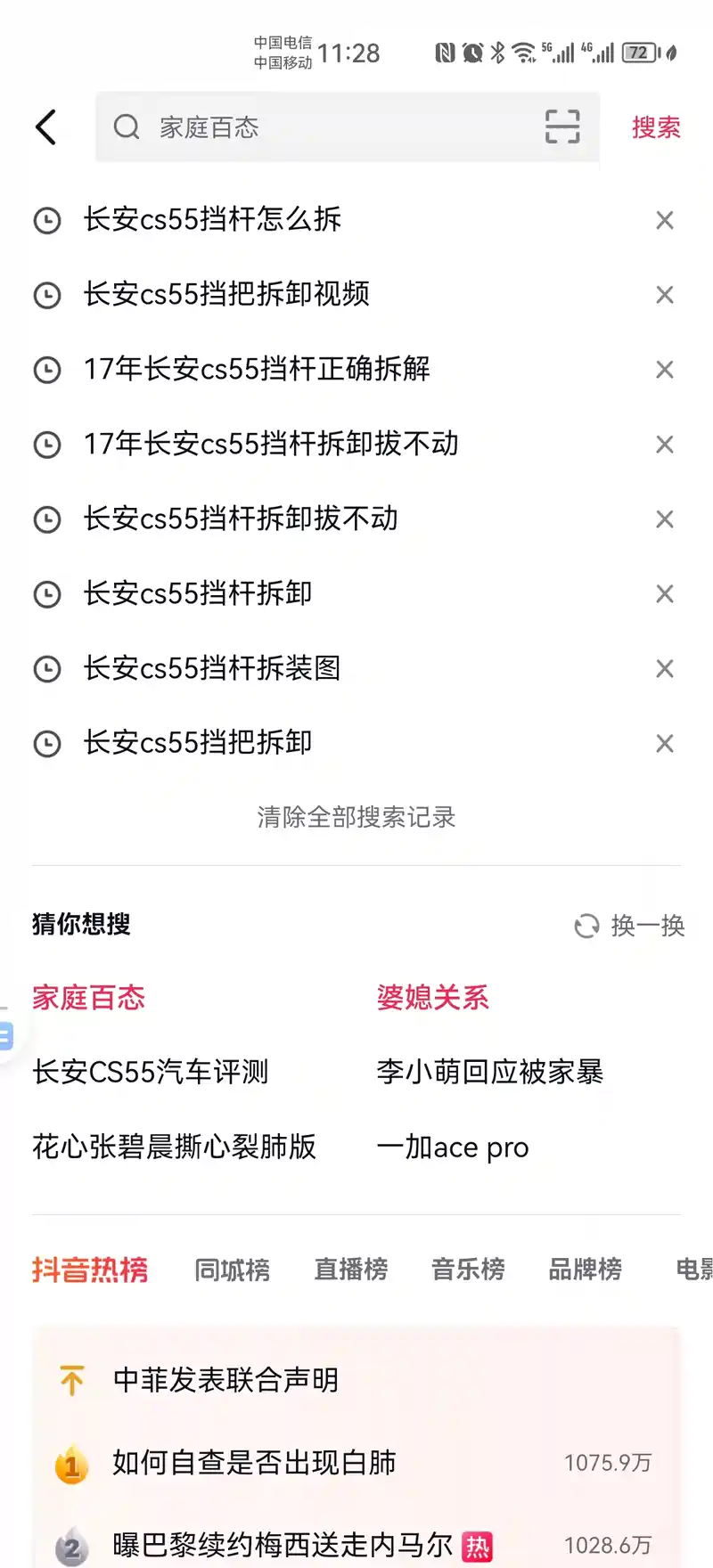Search suggested topic 婆媳关系

[433, 998]
